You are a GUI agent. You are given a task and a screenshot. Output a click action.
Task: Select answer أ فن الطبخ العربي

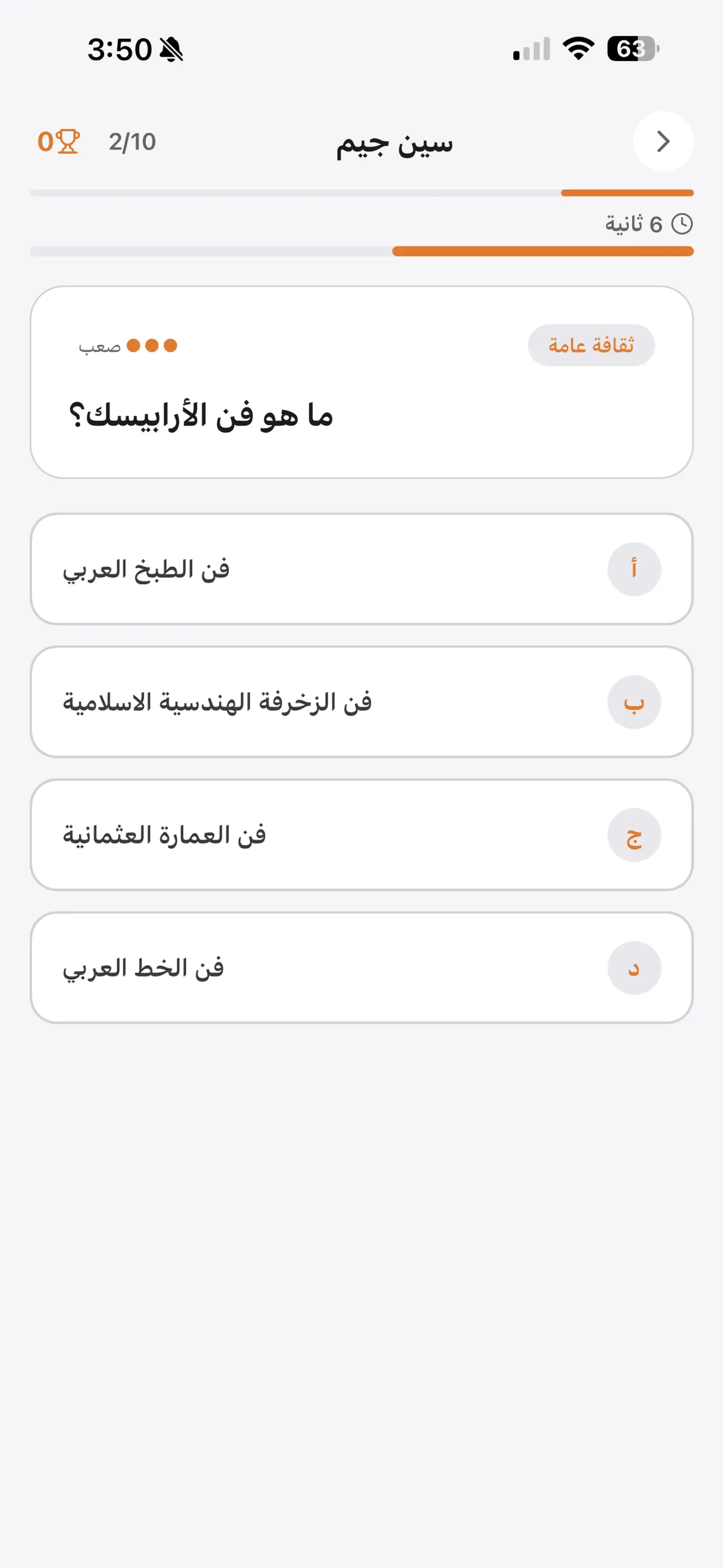click(361, 569)
